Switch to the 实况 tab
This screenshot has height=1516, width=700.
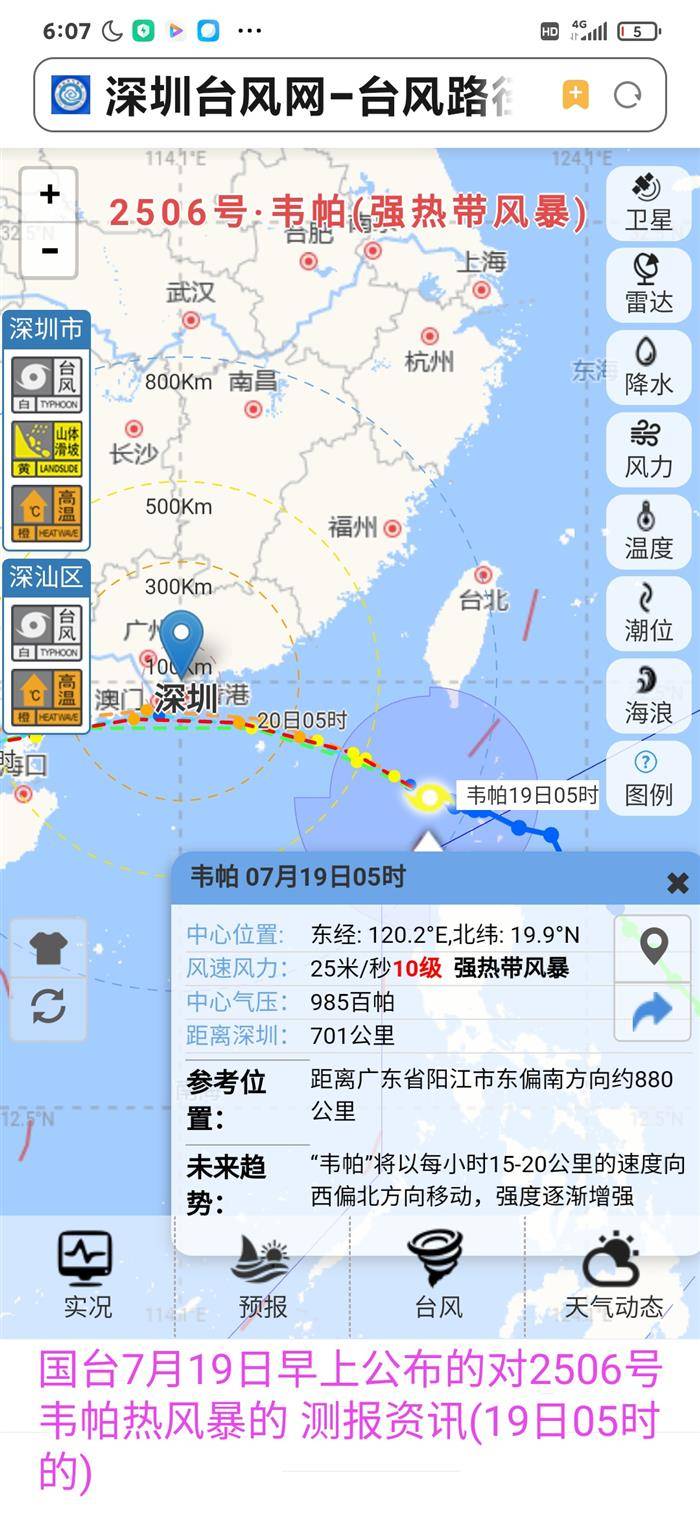point(87,1276)
